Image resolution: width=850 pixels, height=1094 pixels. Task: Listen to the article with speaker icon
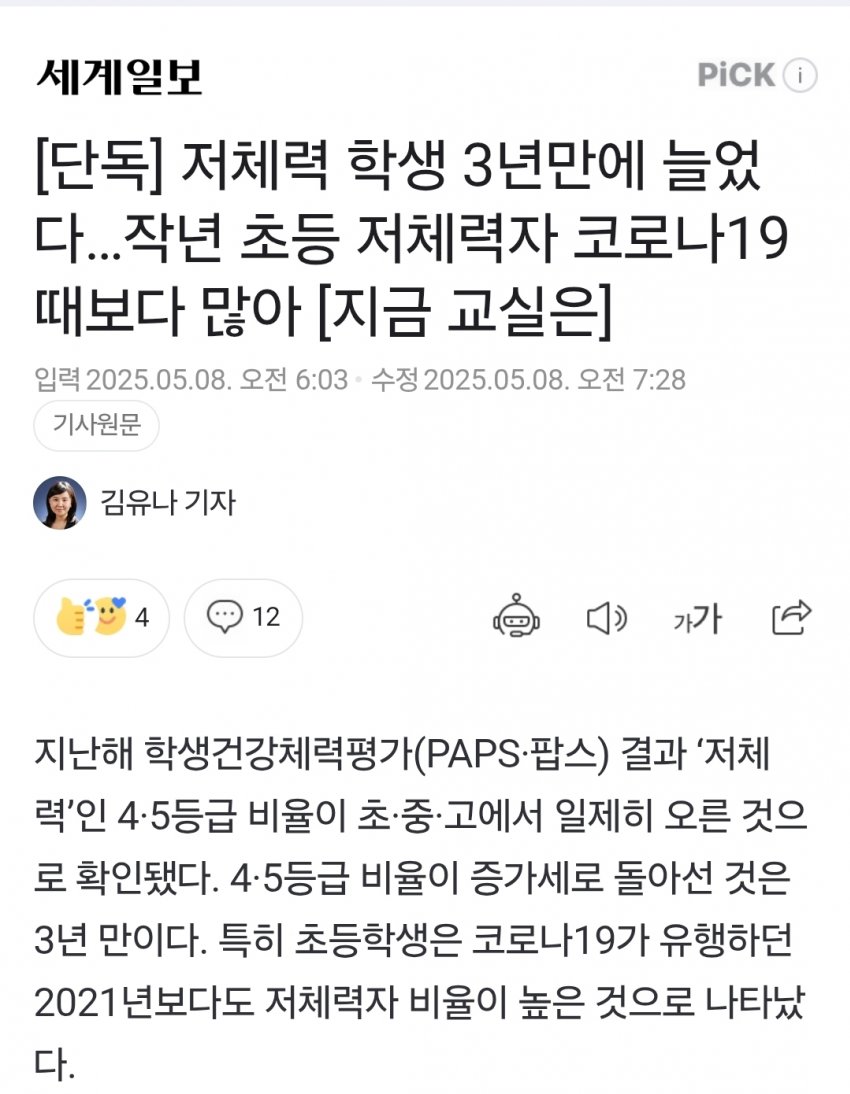(606, 619)
